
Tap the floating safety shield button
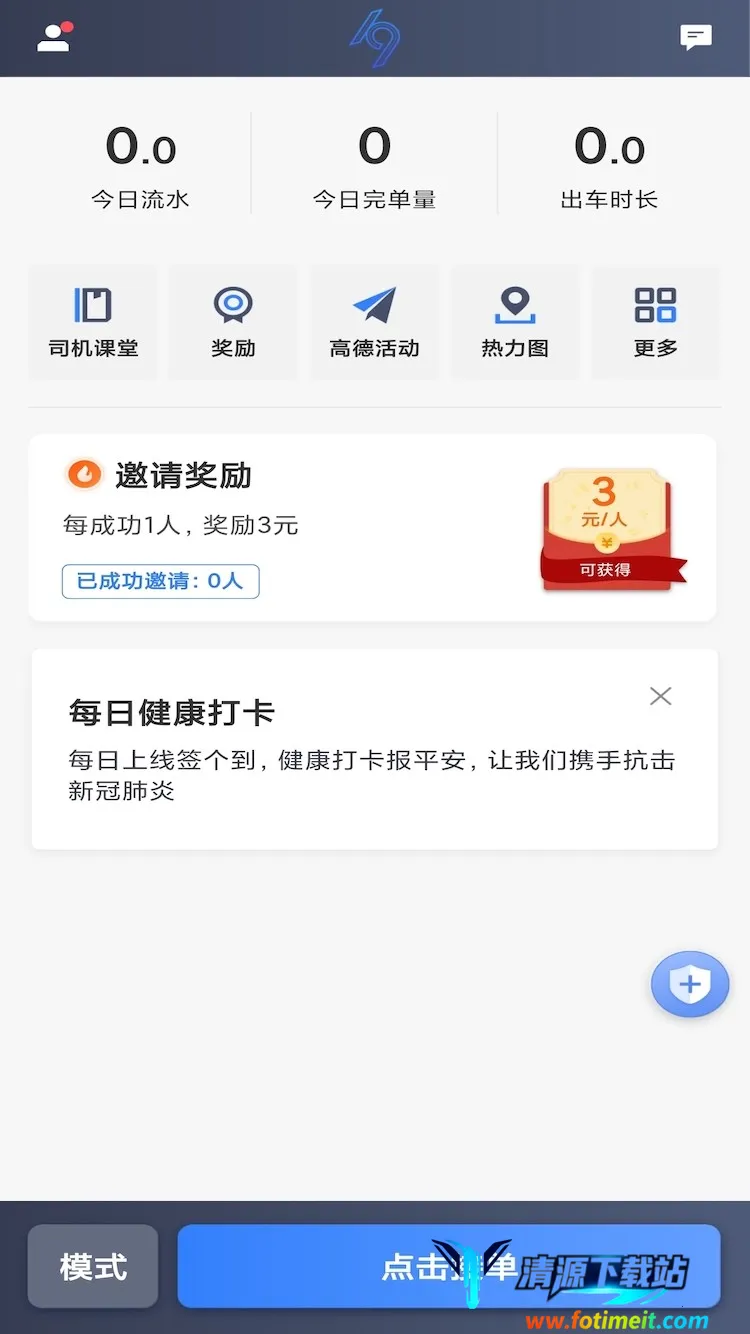click(690, 985)
